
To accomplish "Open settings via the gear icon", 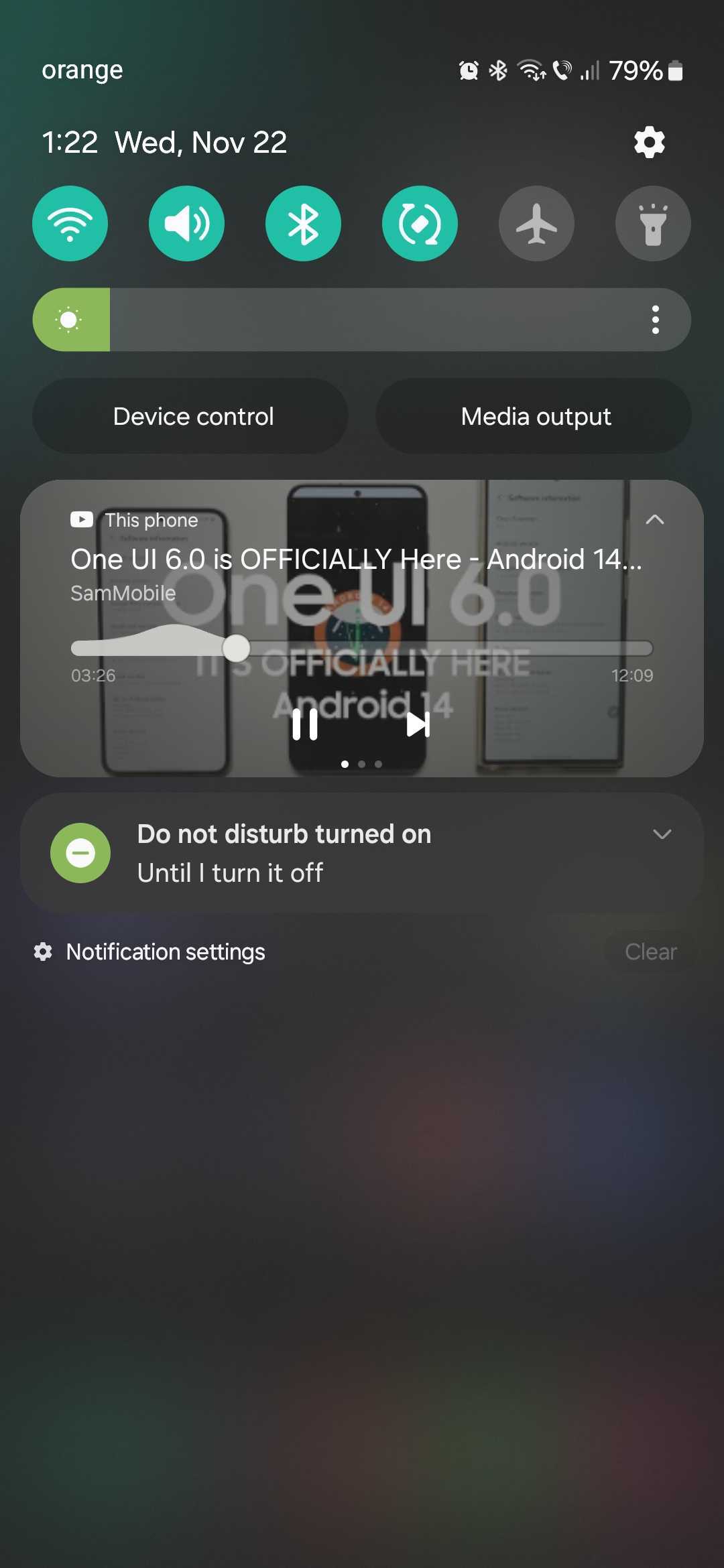I will (649, 142).
